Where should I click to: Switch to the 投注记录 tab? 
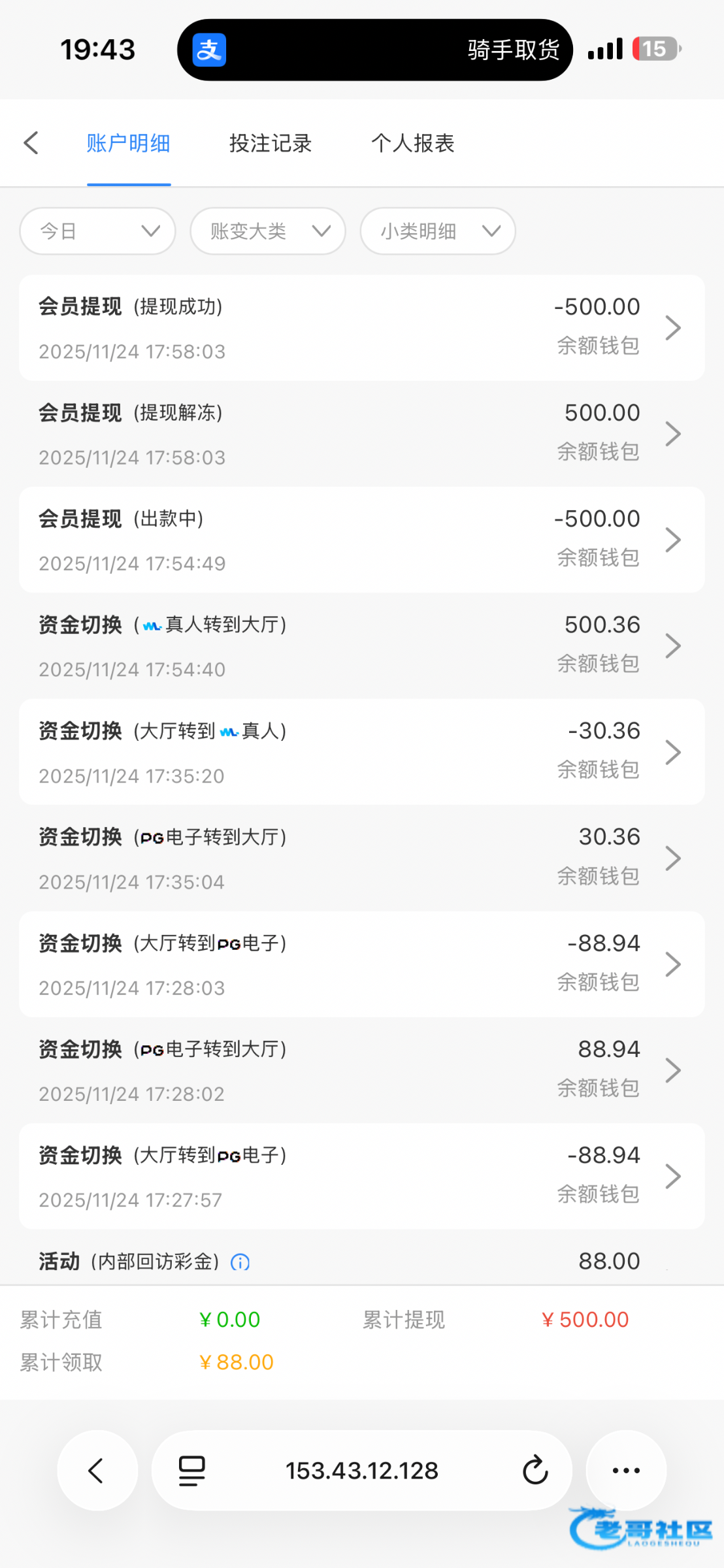pyautogui.click(x=271, y=143)
